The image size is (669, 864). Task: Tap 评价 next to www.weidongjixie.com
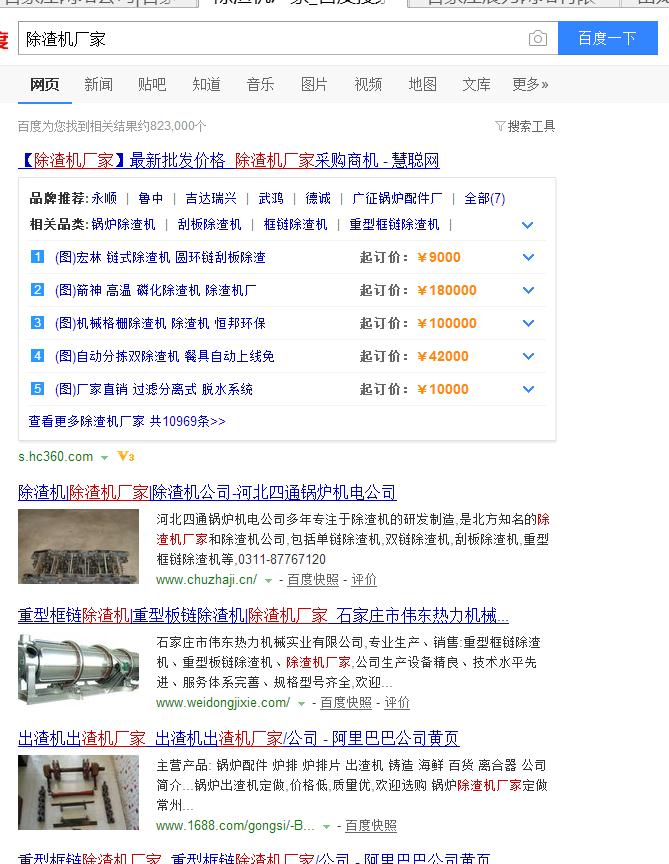[x=397, y=703]
